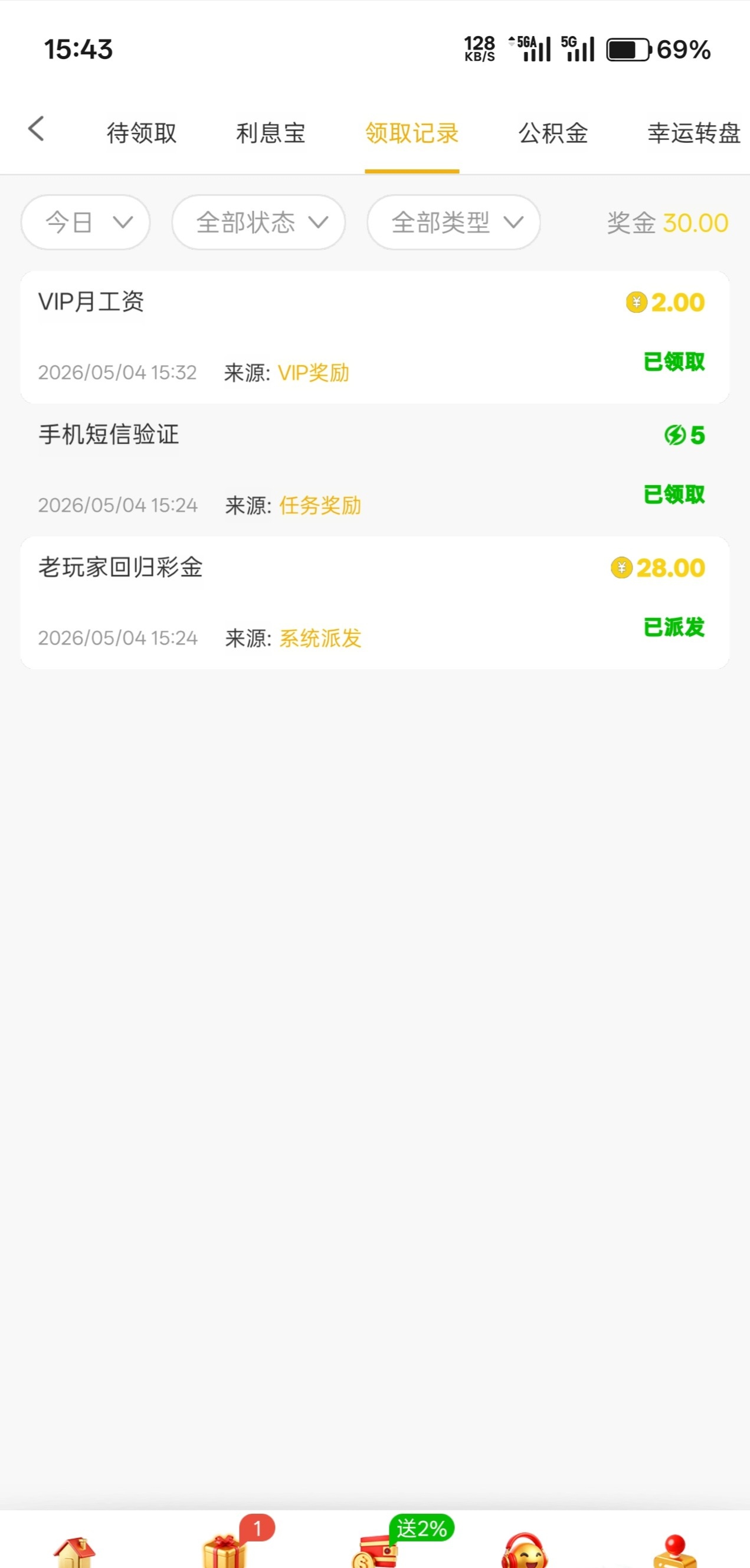Switch to the 公积金 tab

pyautogui.click(x=554, y=133)
